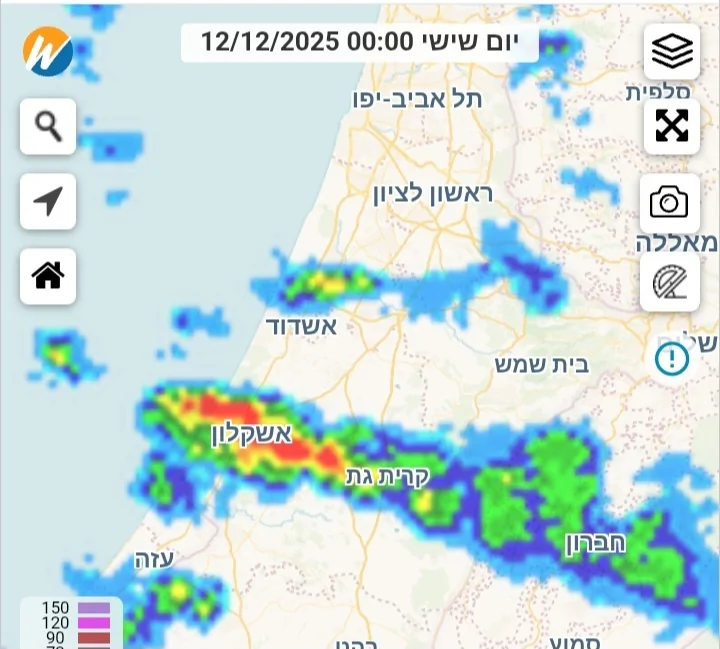The width and height of the screenshot is (720, 649).
Task: Capture a snapshot of the map
Action: click(x=670, y=202)
